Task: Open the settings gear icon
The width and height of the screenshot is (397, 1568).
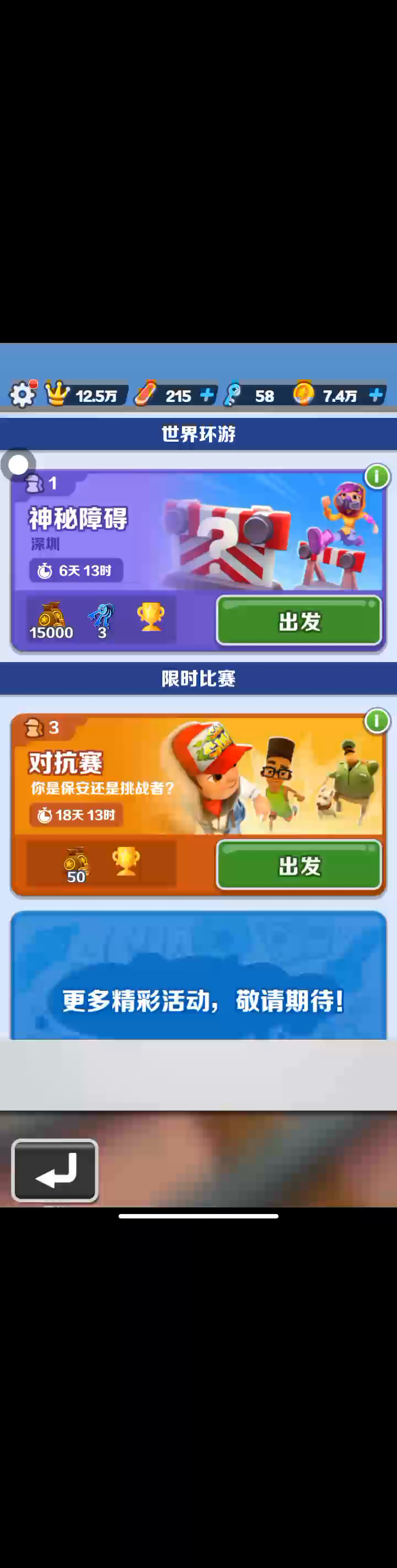Action: [23, 394]
